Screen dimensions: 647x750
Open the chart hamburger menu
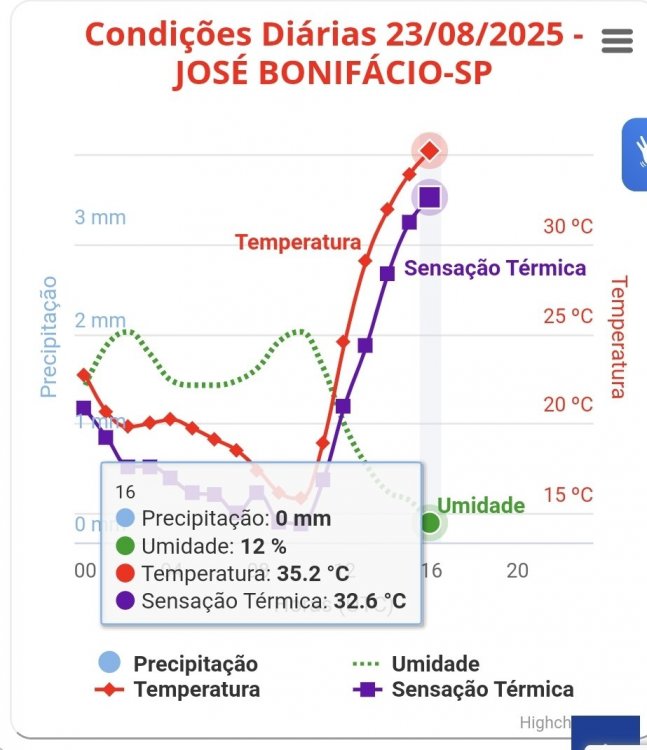pos(617,41)
